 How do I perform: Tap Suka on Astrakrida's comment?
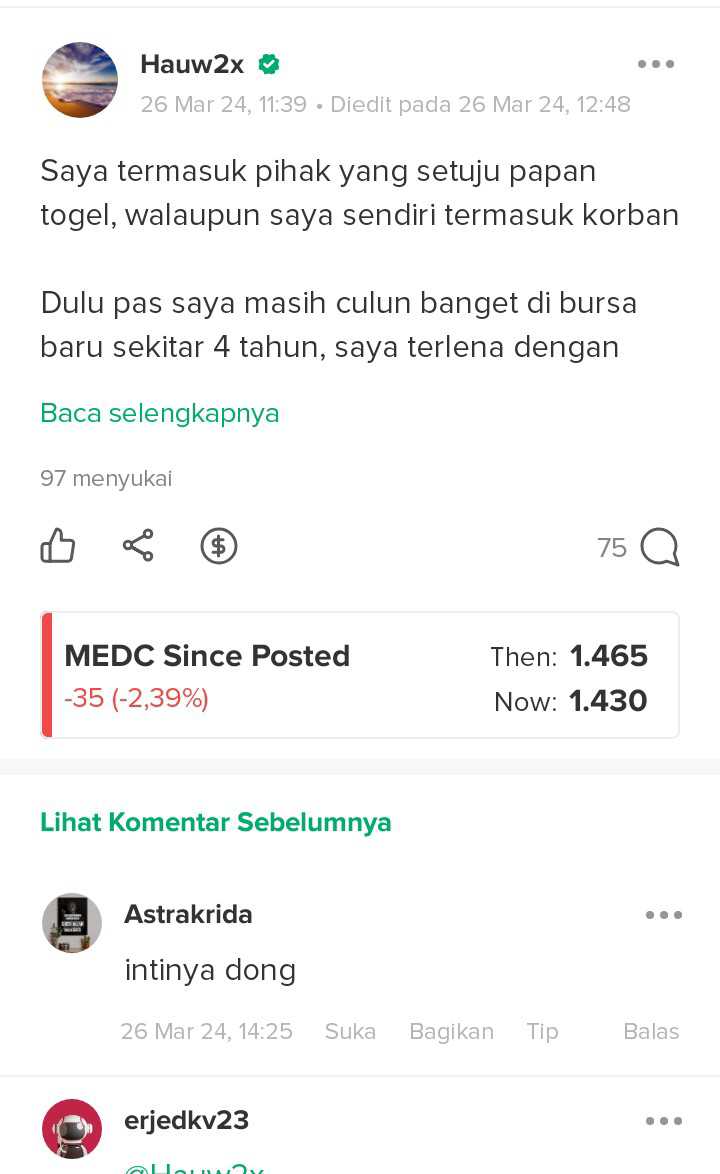350,1031
